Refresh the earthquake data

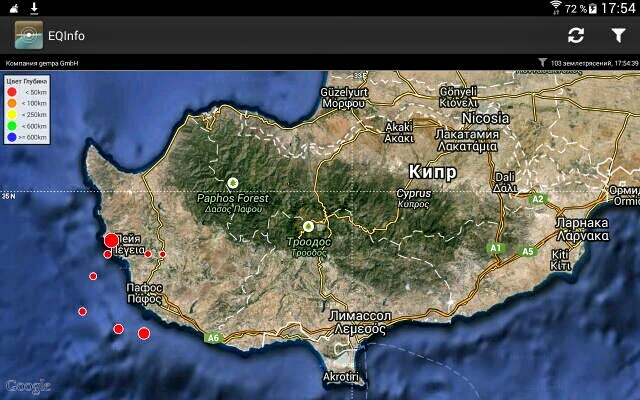pyautogui.click(x=575, y=36)
